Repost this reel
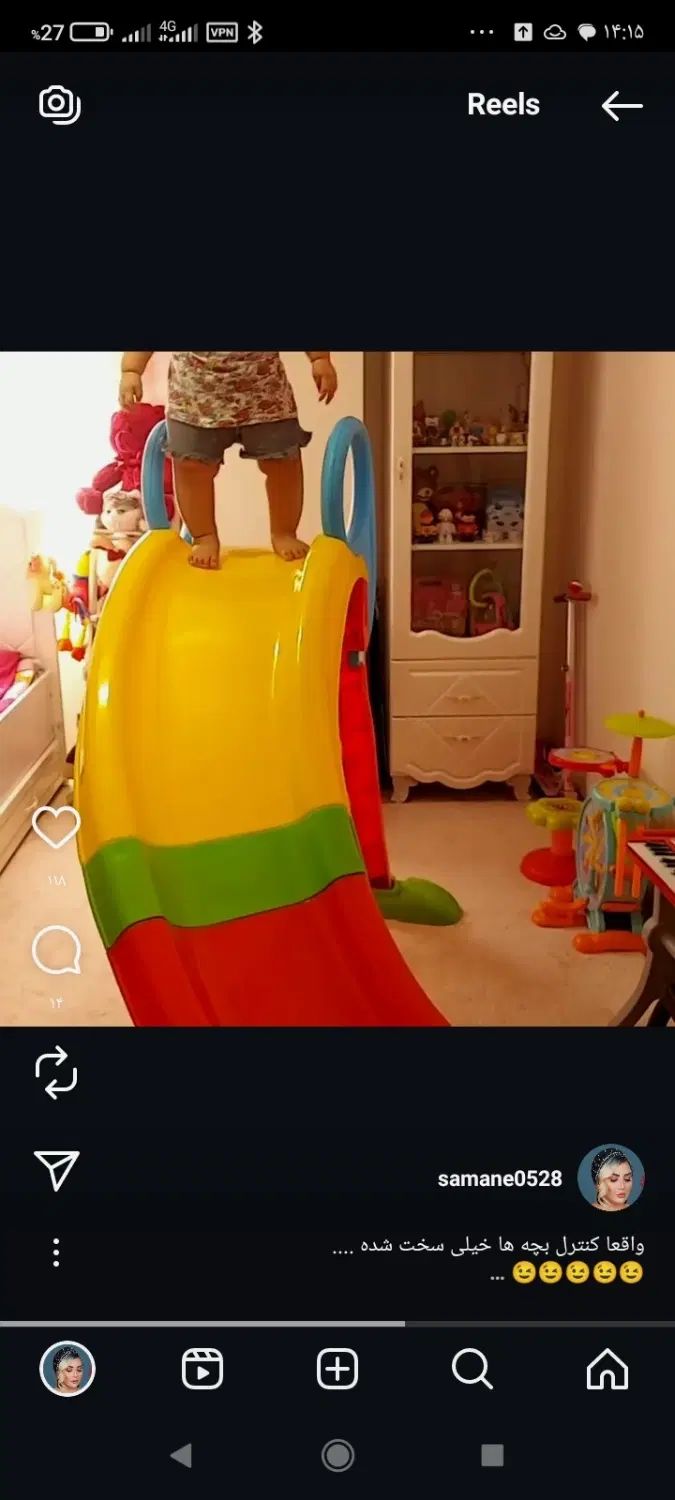 coord(56,1072)
